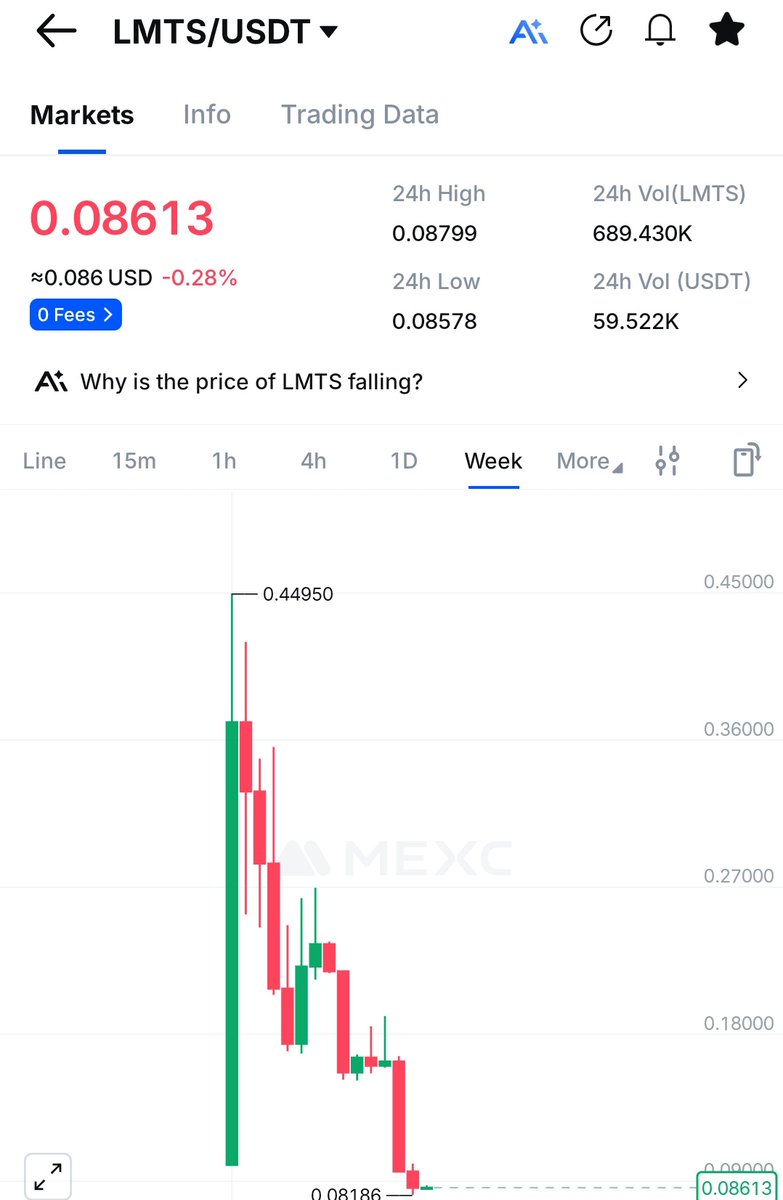Viewport: 783px width, 1200px height.
Task: Switch to the Info tab
Action: coord(207,115)
